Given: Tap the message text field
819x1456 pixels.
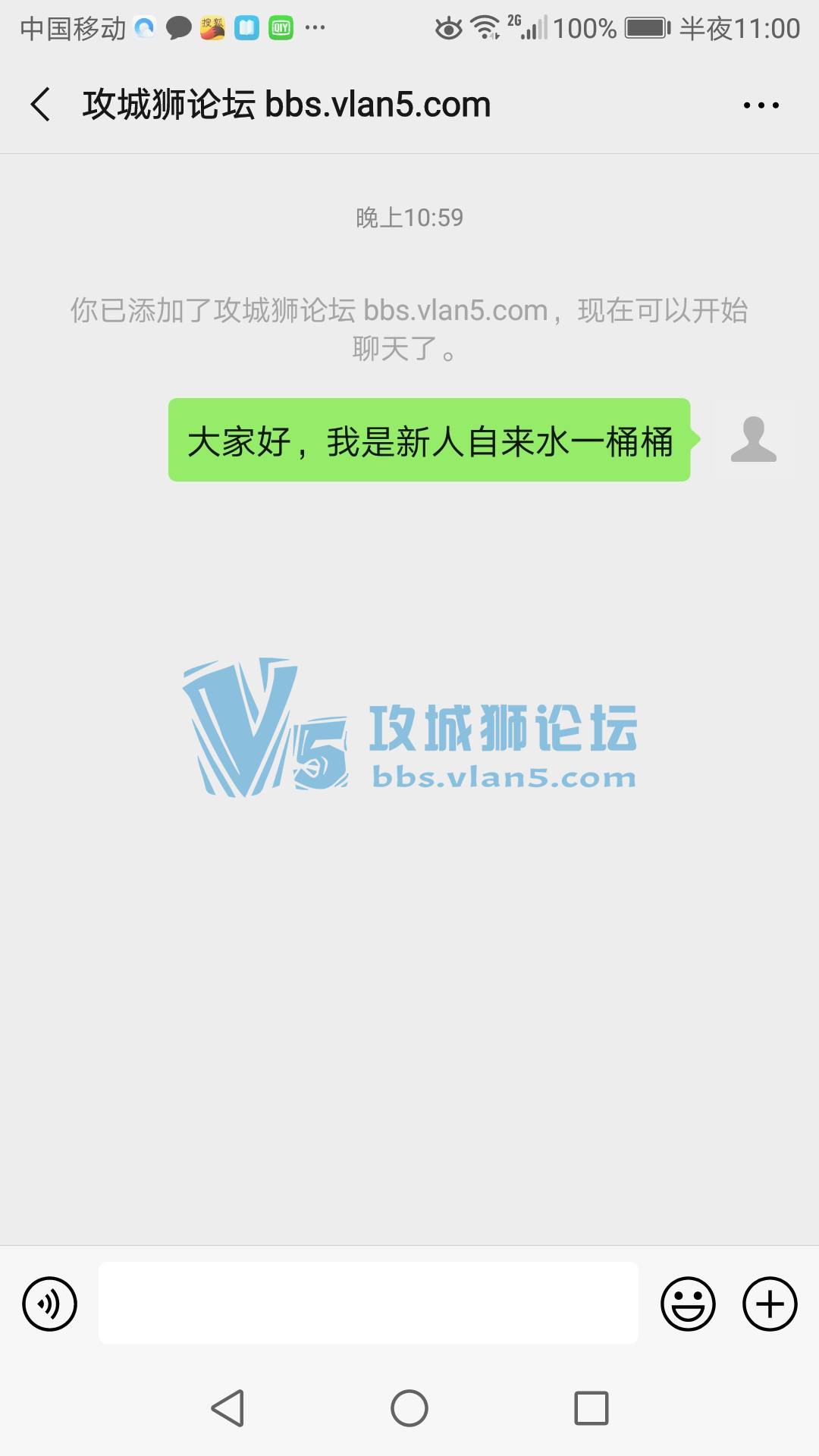Looking at the screenshot, I should [x=368, y=1303].
